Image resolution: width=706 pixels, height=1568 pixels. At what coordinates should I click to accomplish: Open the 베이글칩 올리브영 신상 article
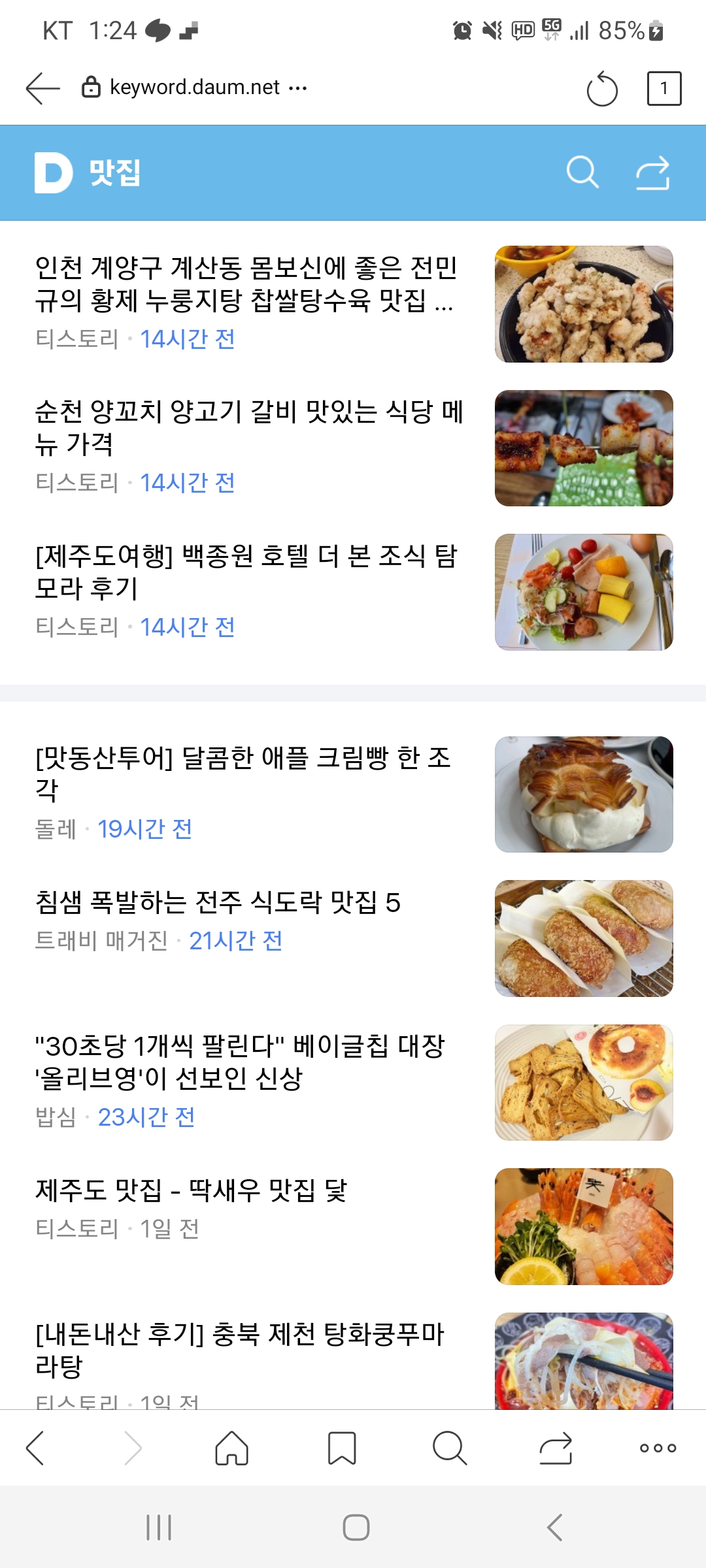(x=241, y=1062)
